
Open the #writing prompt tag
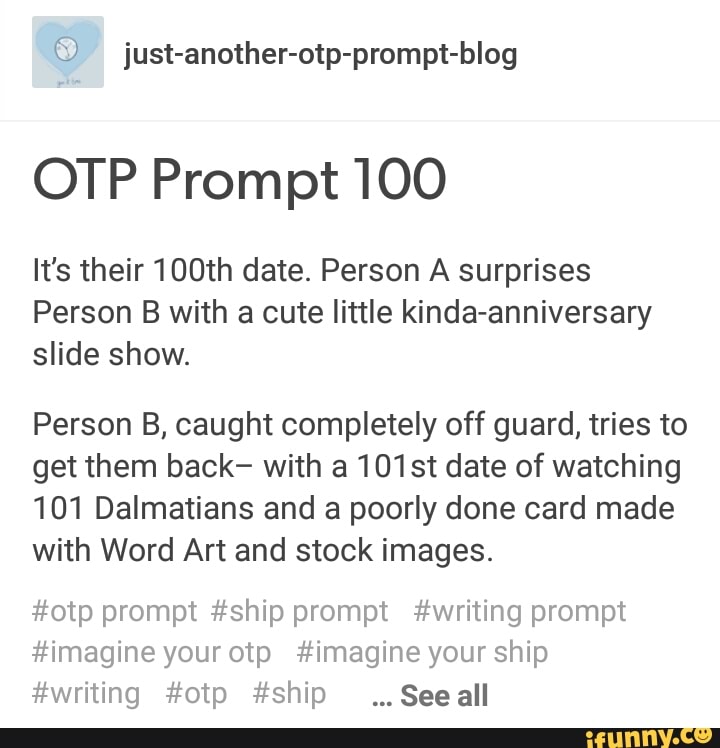click(x=517, y=611)
